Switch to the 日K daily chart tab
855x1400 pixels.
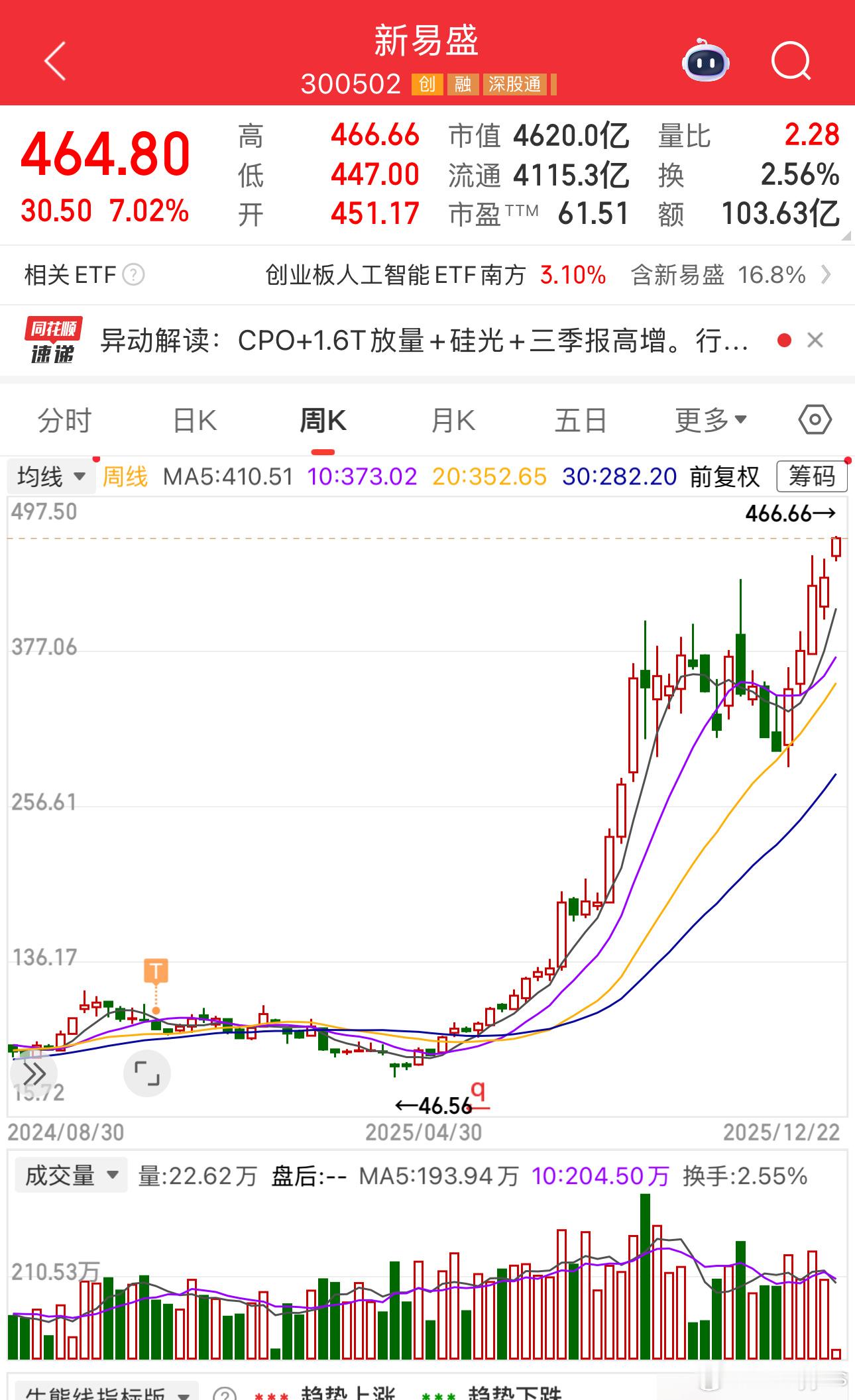(x=192, y=419)
